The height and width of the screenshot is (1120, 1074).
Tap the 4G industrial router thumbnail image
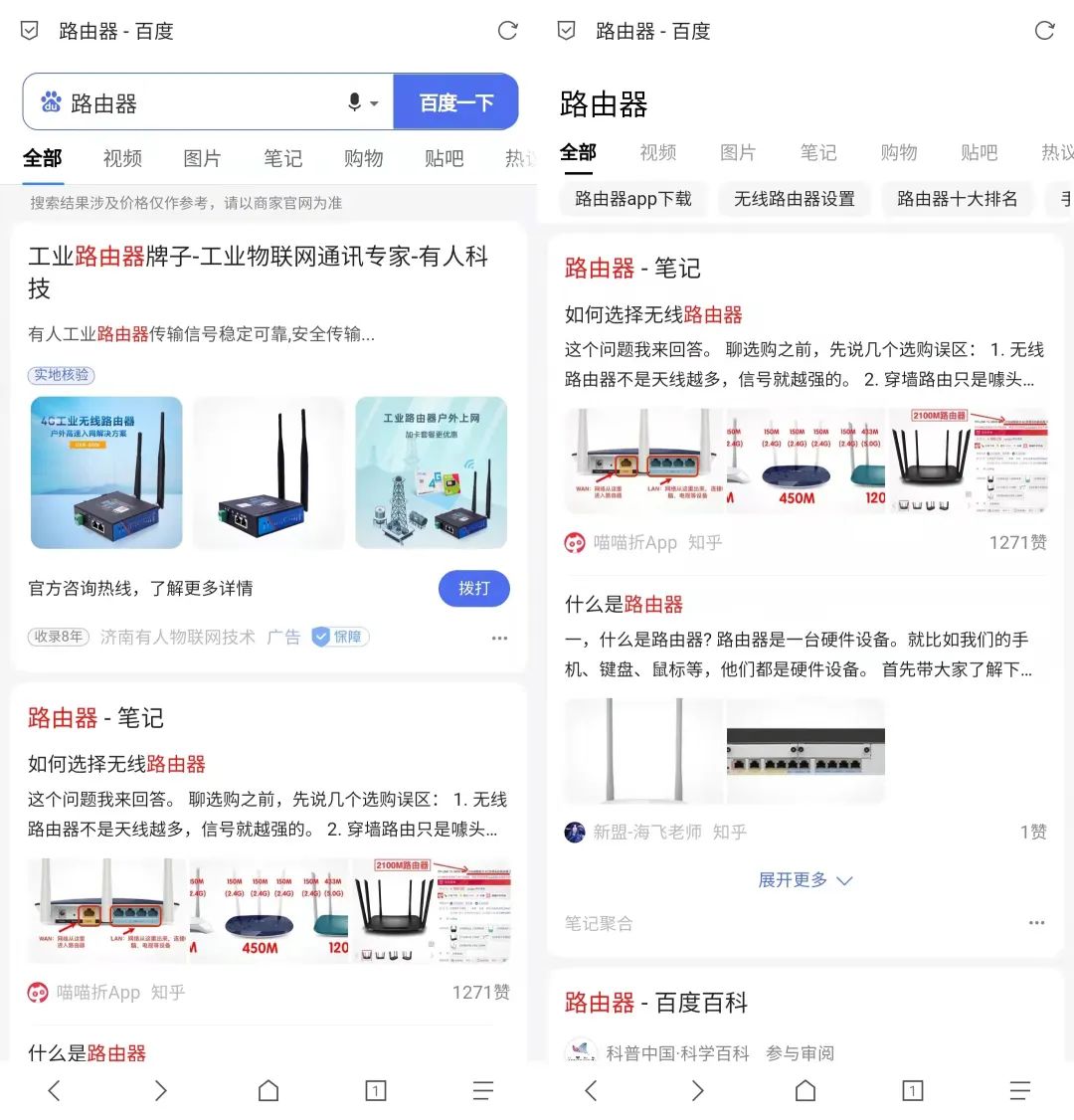(x=105, y=472)
